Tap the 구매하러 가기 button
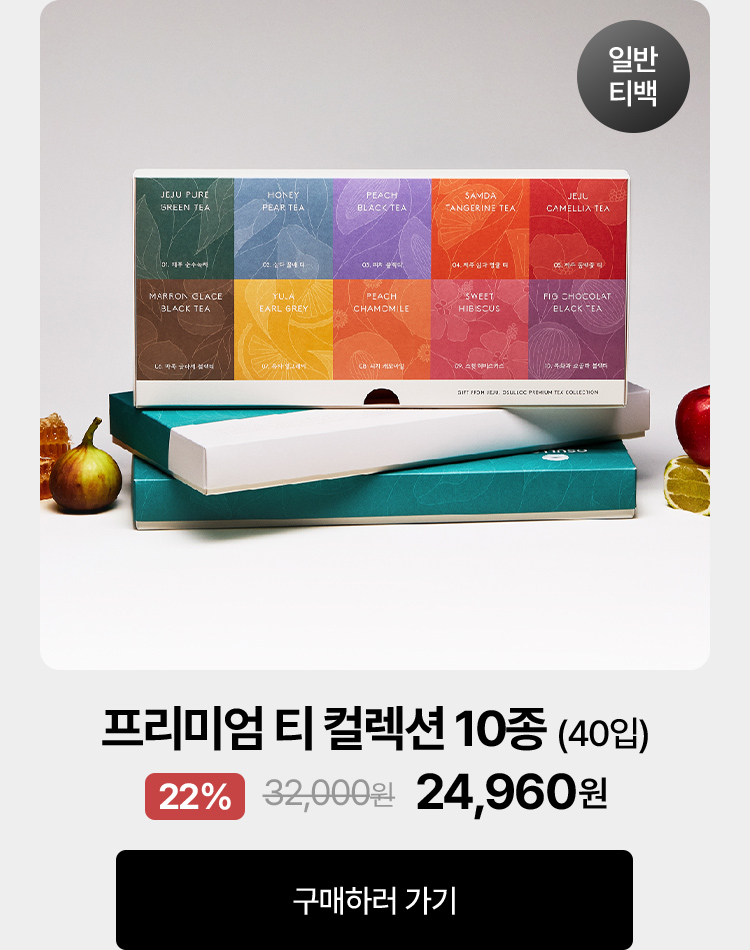Screen dimensions: 750x950 point(374,899)
